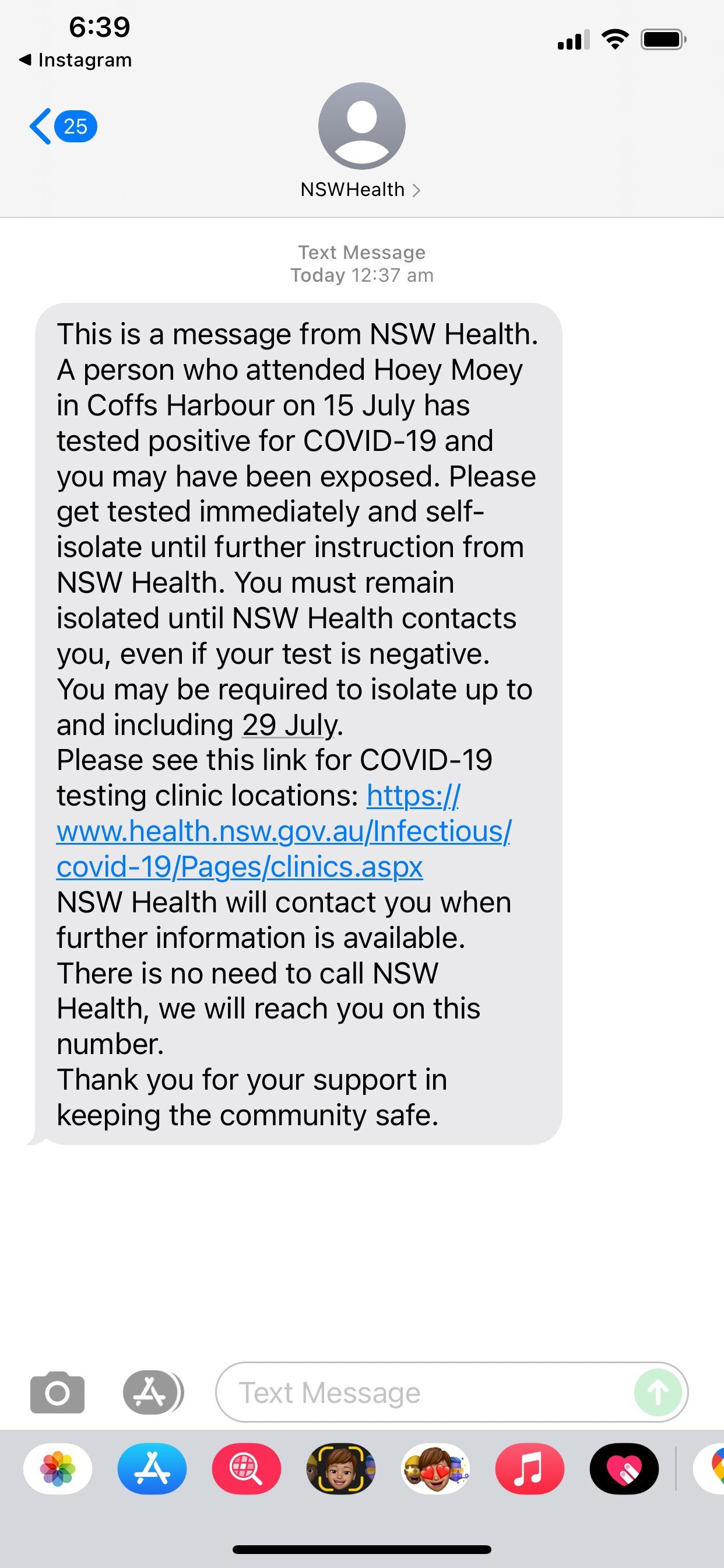Open NSWHealth contact details
The width and height of the screenshot is (724, 1568).
pyautogui.click(x=361, y=190)
